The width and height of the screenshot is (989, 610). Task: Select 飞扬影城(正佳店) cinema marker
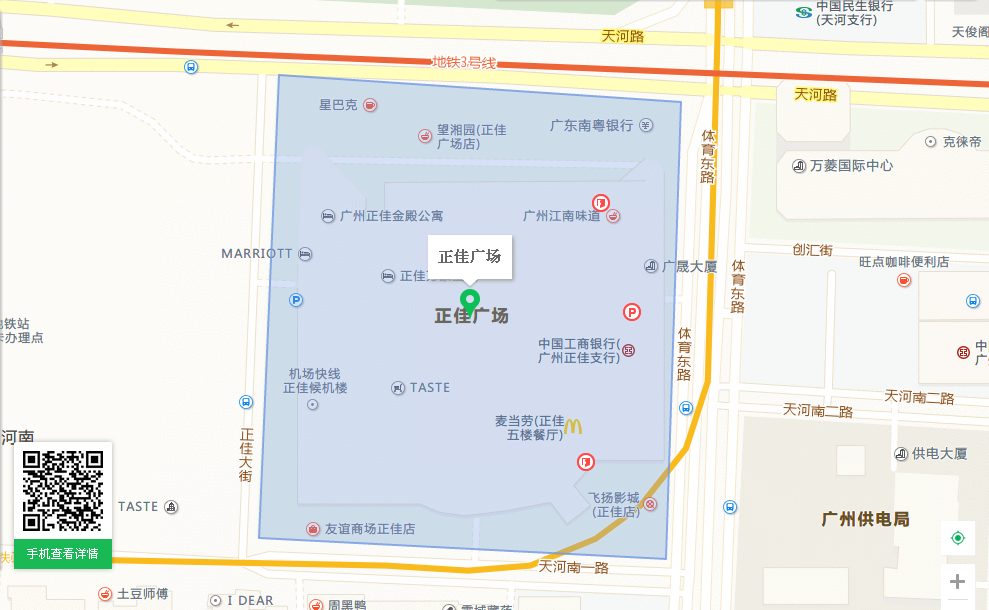pos(651,504)
